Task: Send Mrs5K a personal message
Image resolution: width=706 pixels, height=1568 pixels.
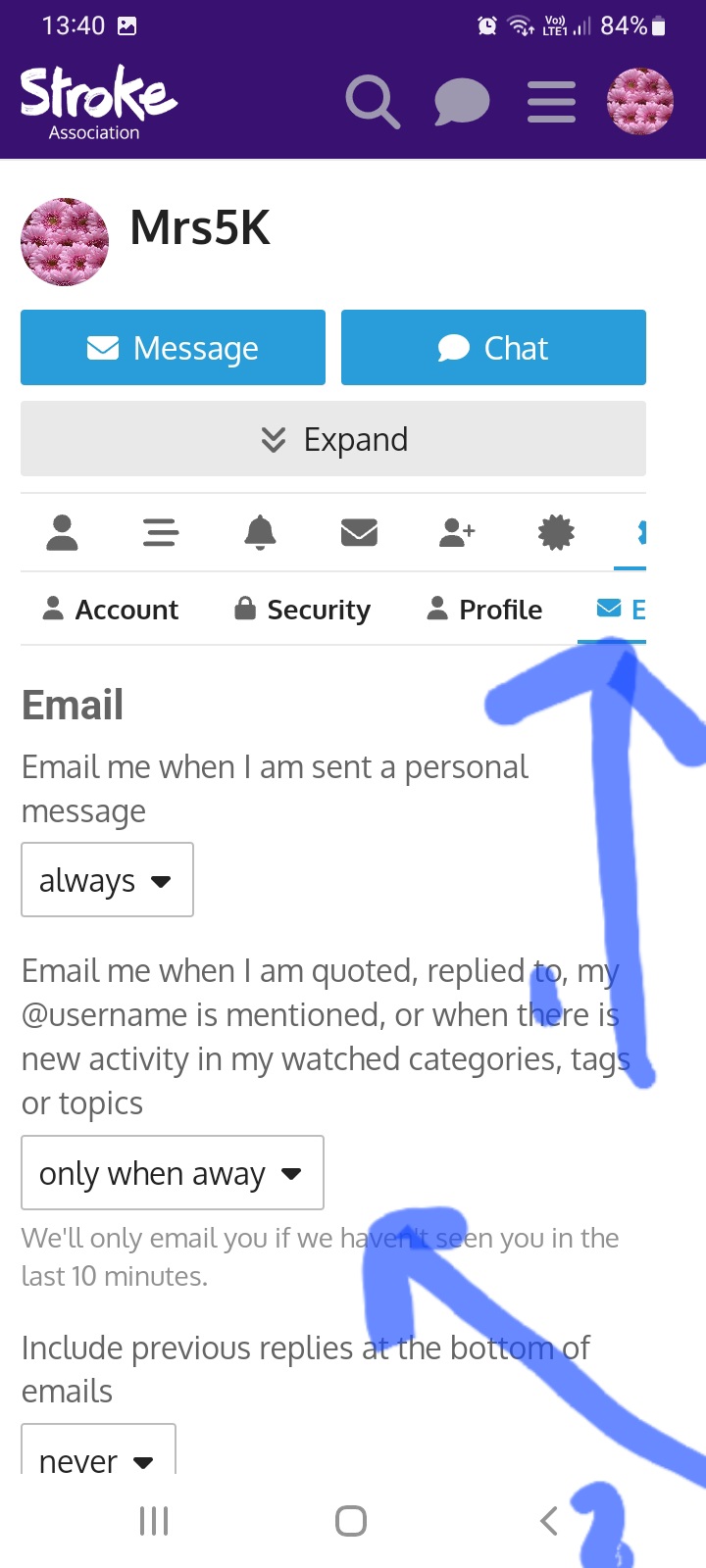Action: 173,348
